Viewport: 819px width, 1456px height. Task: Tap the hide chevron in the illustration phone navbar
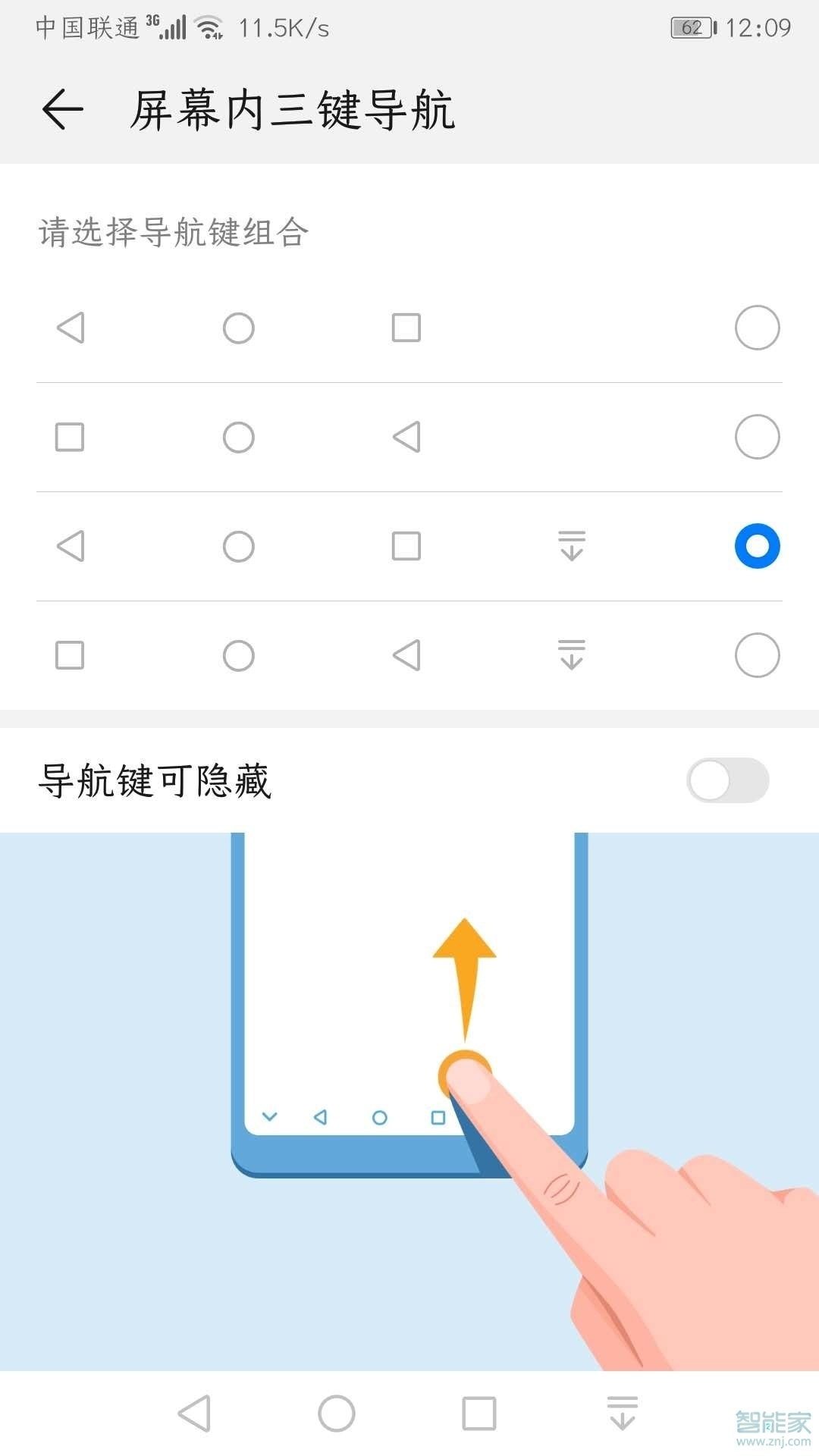tap(271, 1117)
